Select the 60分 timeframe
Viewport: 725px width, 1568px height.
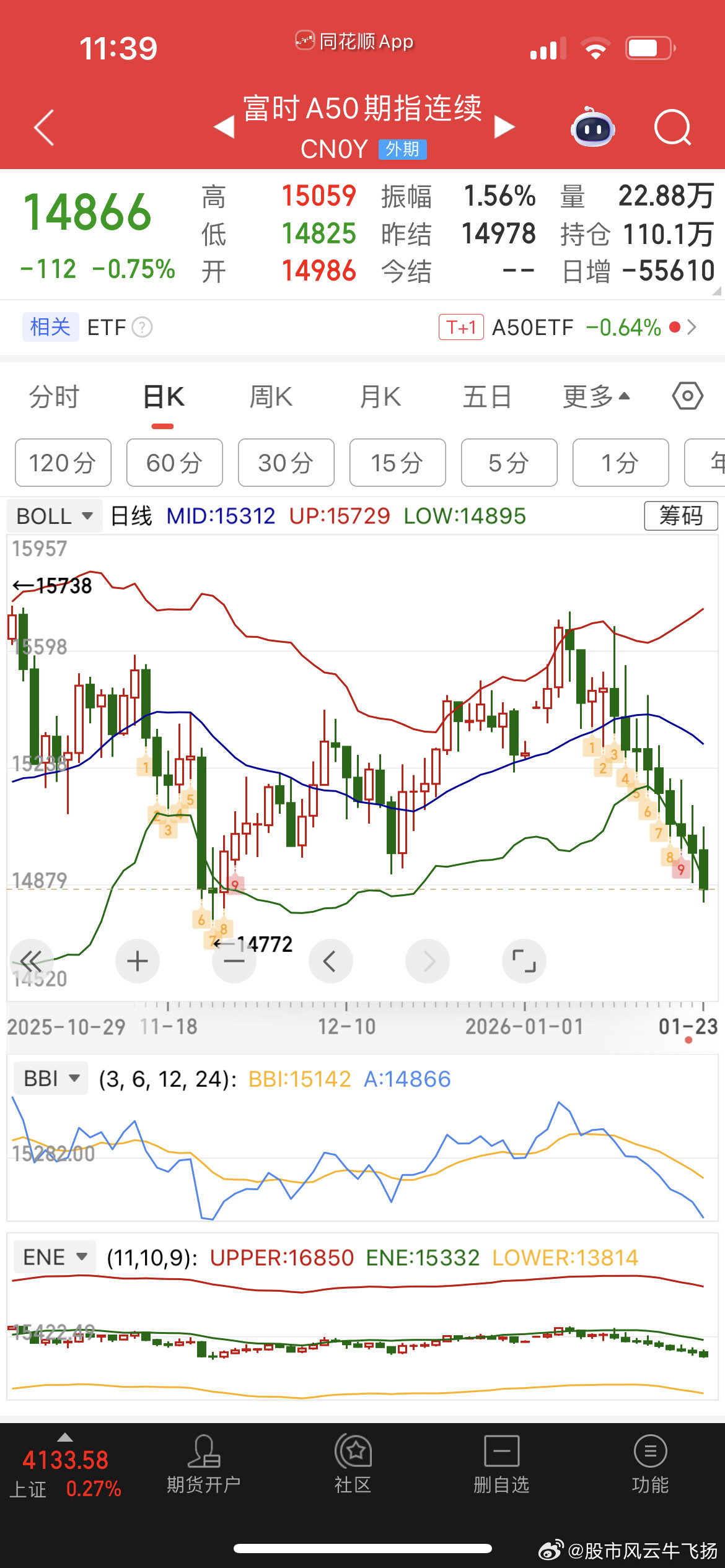click(174, 463)
